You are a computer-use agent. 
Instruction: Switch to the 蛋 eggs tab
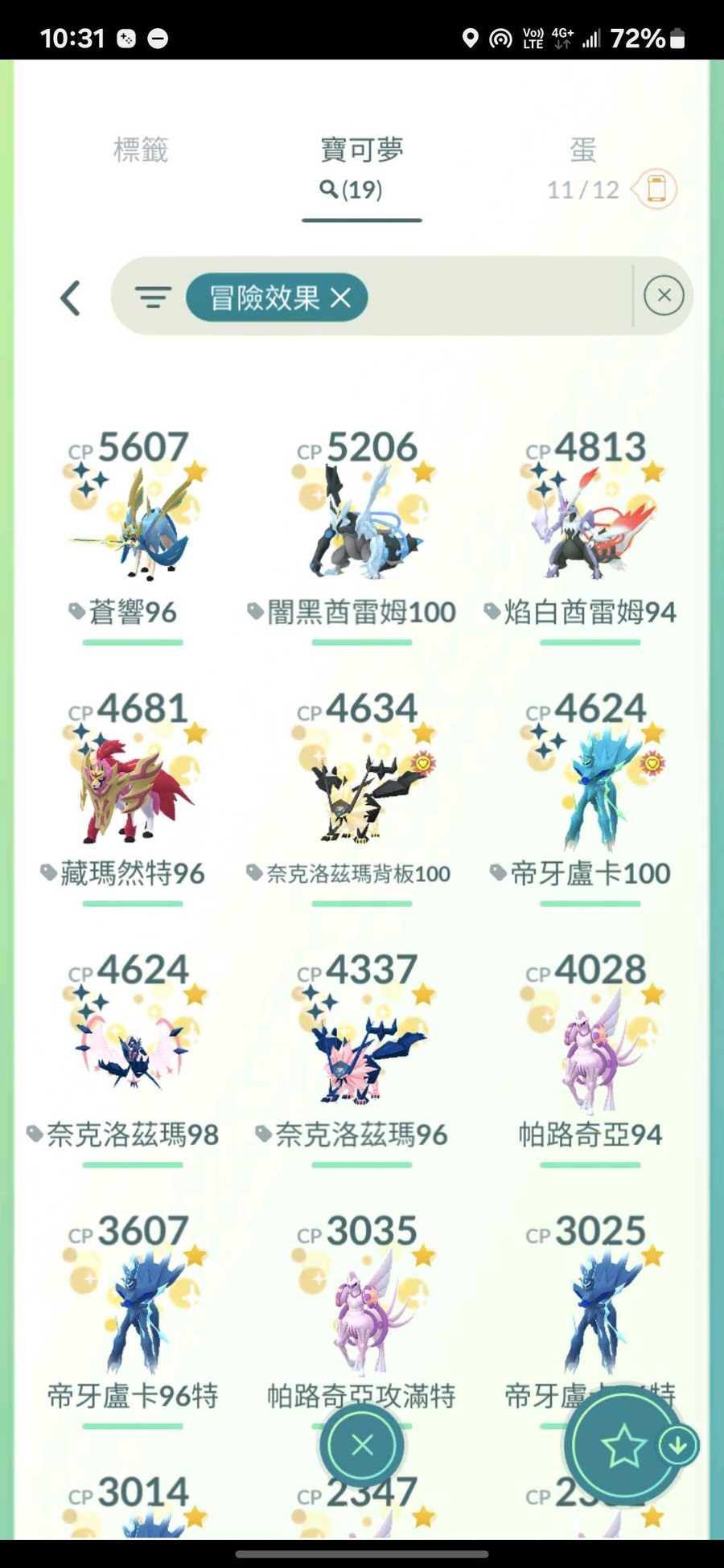tap(582, 150)
